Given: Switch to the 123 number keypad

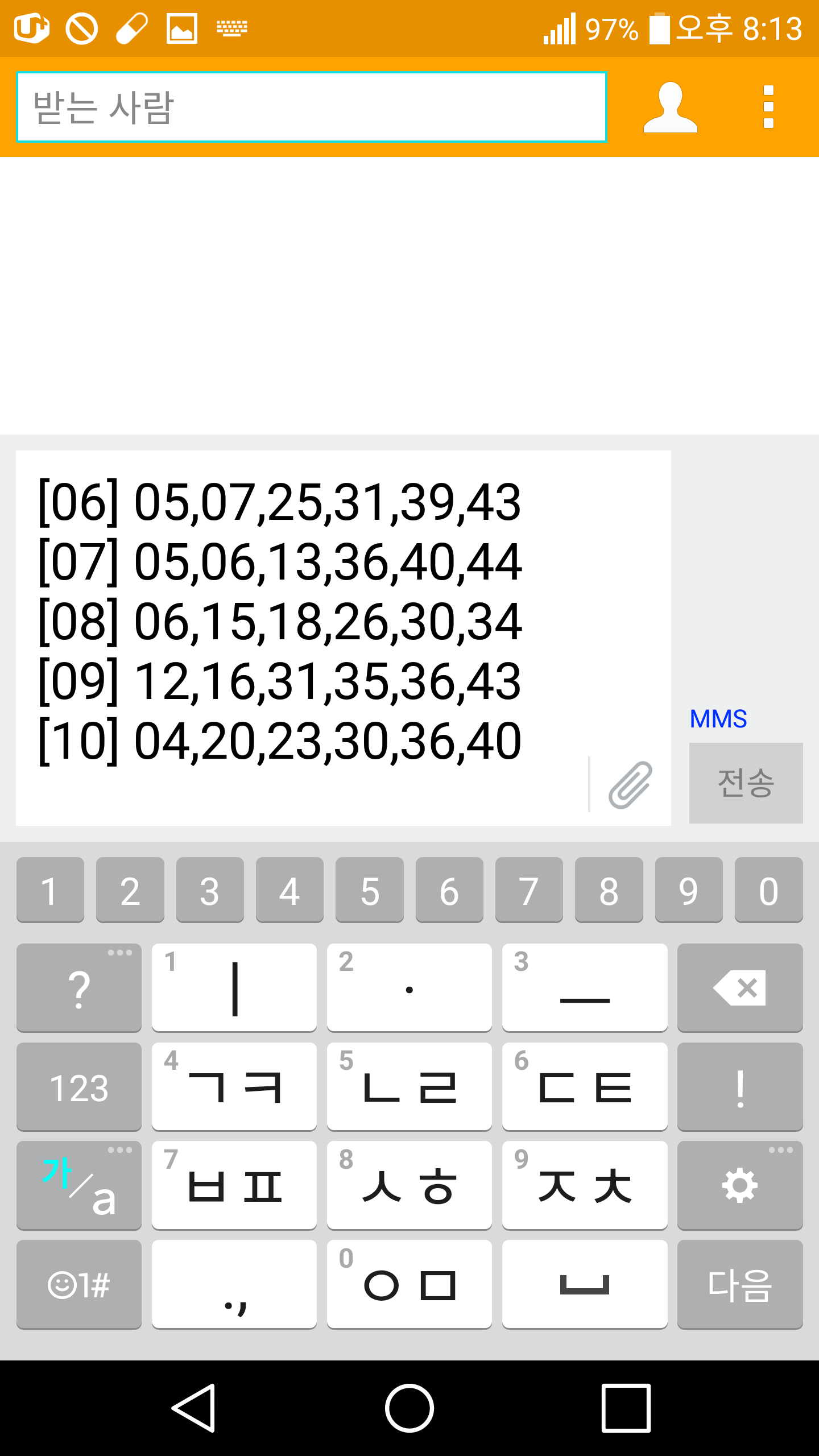Looking at the screenshot, I should pos(78,1087).
